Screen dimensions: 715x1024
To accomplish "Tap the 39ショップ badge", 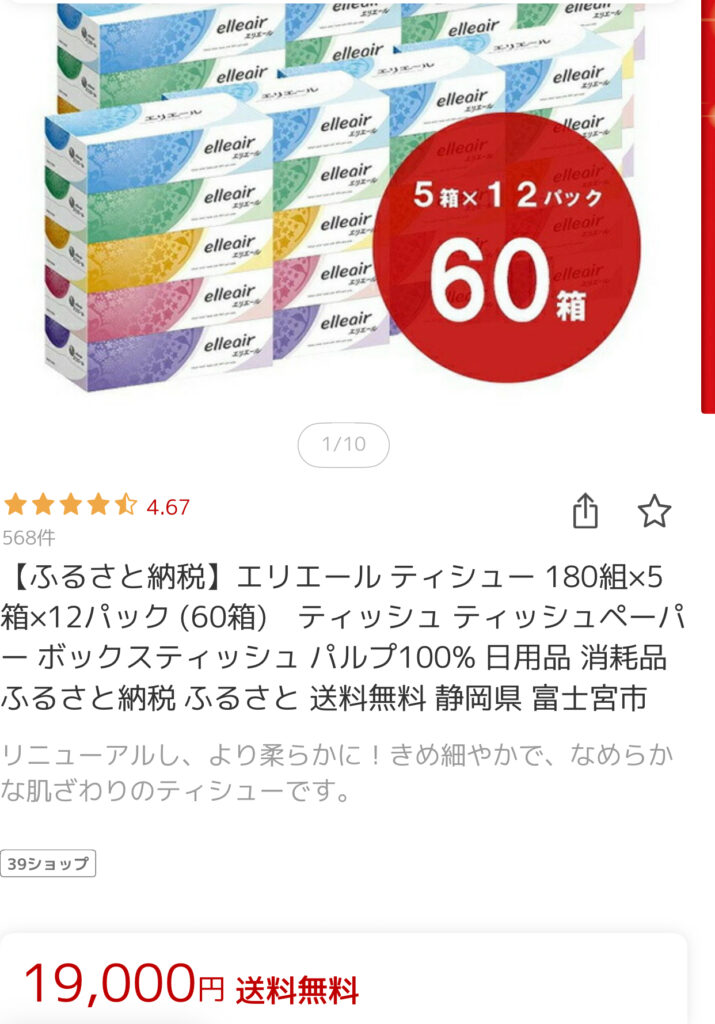I will [48, 863].
